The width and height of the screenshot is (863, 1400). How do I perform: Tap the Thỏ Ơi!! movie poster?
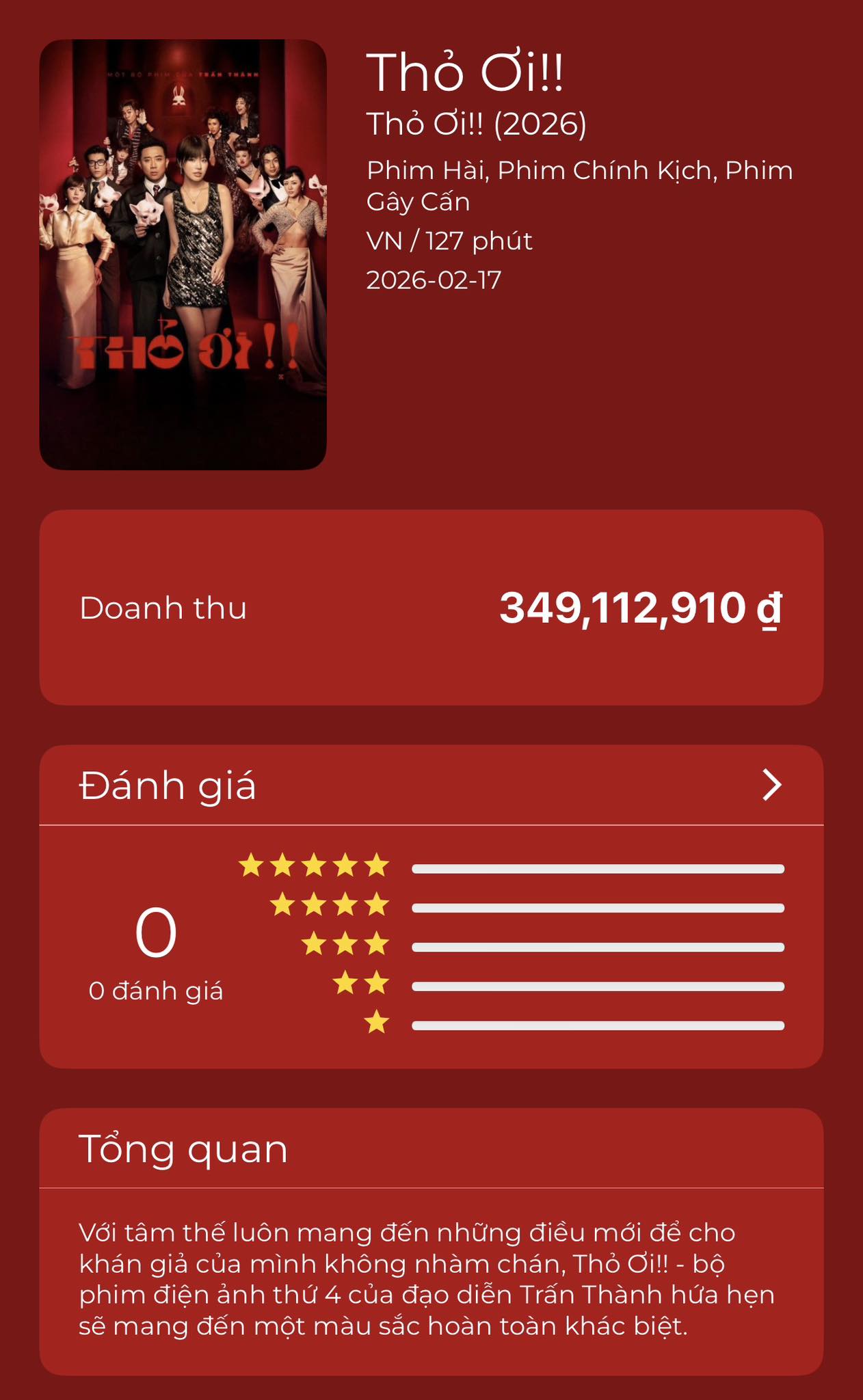click(183, 254)
